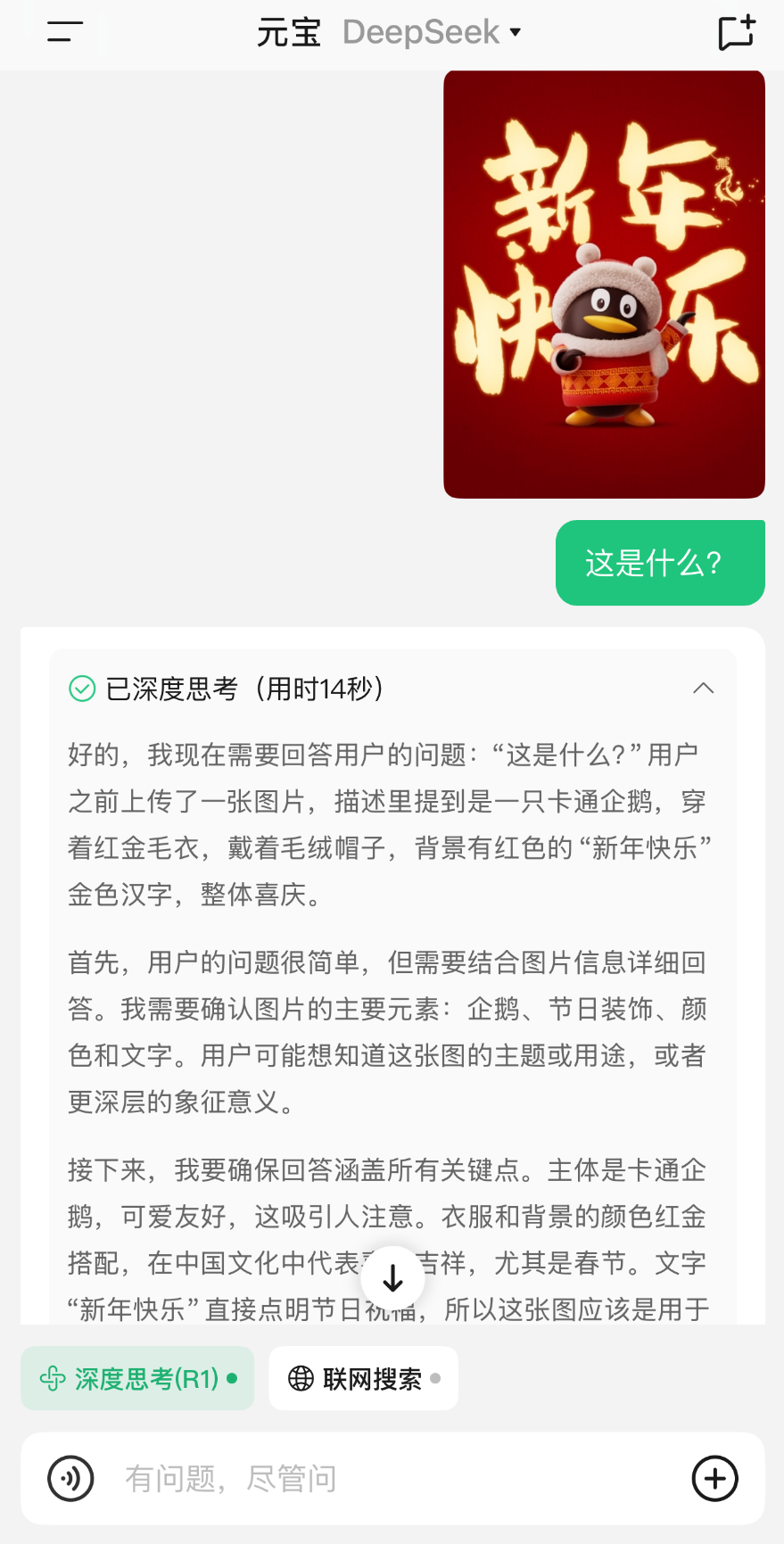Viewport: 784px width, 1544px height.
Task: Open the plus attachment menu
Action: pyautogui.click(x=714, y=1478)
